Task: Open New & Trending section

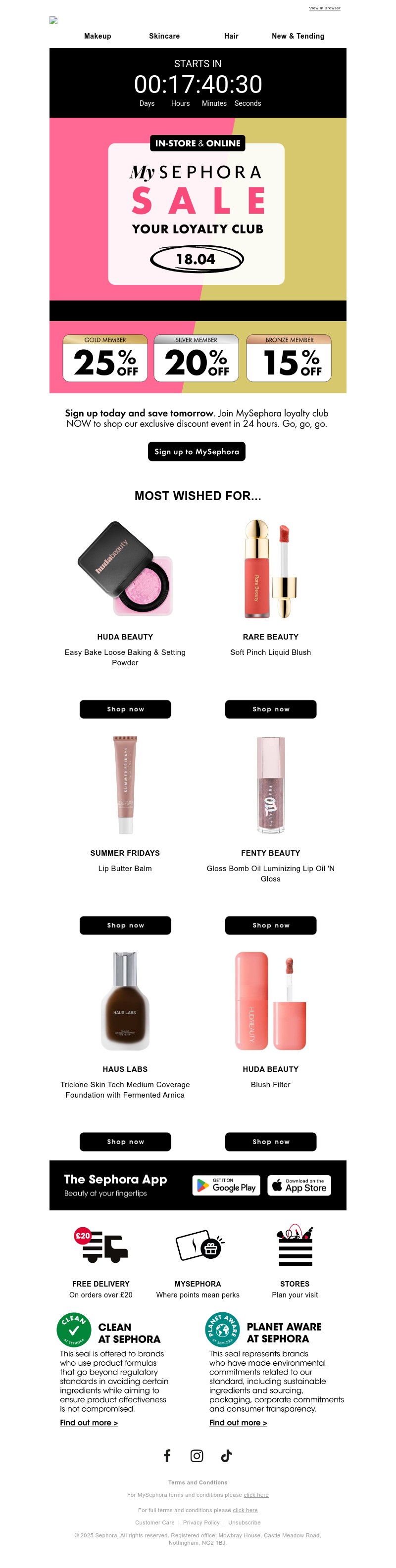Action: coord(297,36)
